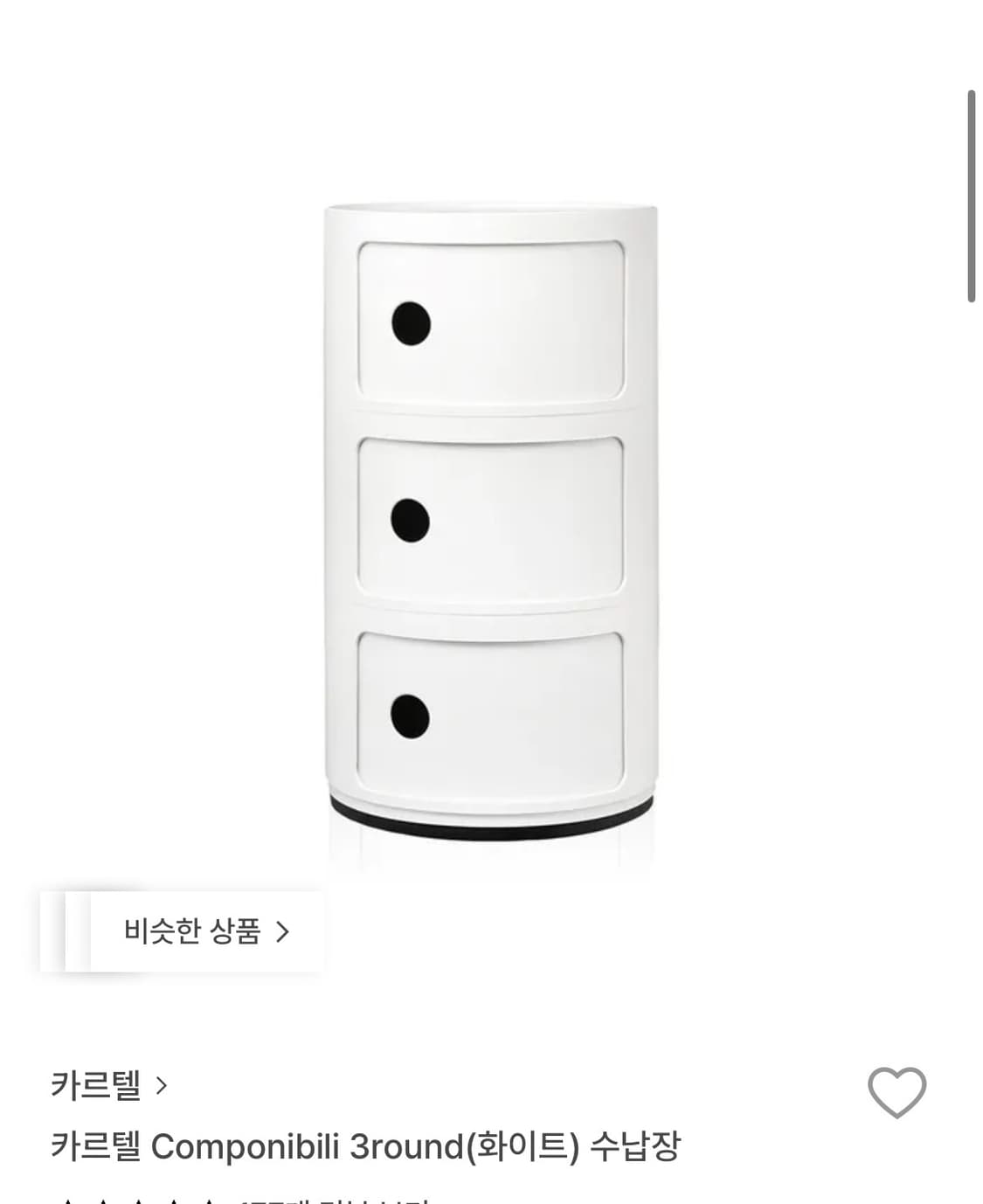Tap the fourth rating star
The height and width of the screenshot is (1204, 983).
173,1201
